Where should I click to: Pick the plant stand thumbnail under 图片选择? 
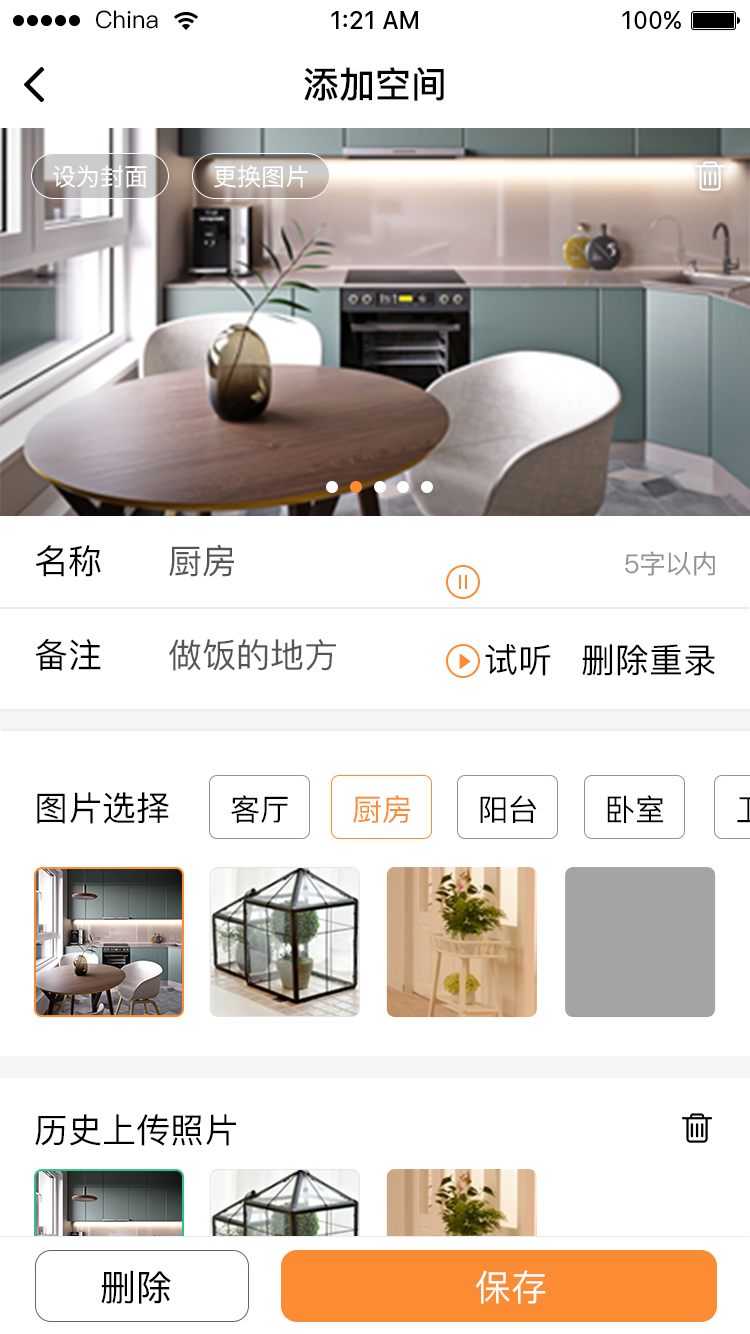(x=462, y=942)
